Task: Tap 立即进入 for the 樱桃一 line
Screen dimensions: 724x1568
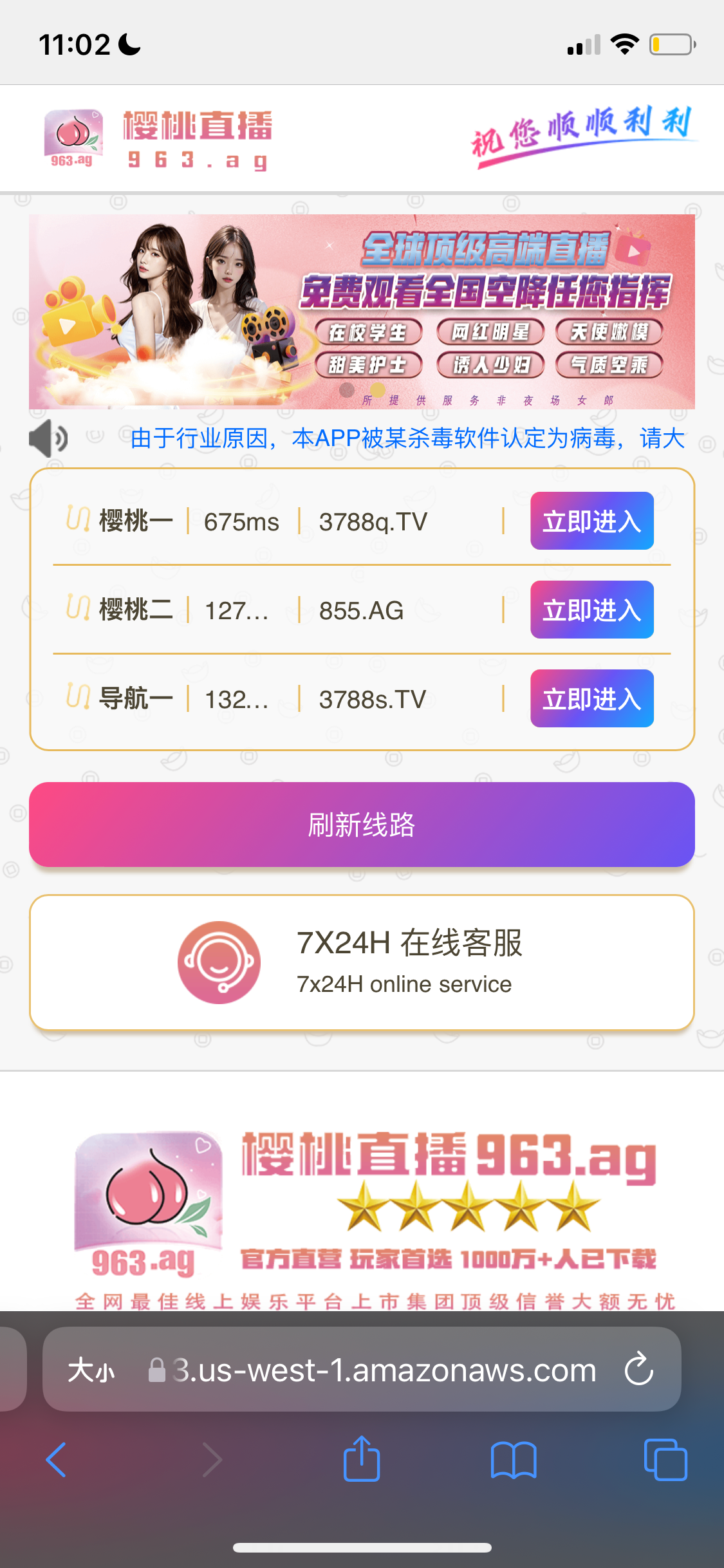Action: (x=591, y=521)
